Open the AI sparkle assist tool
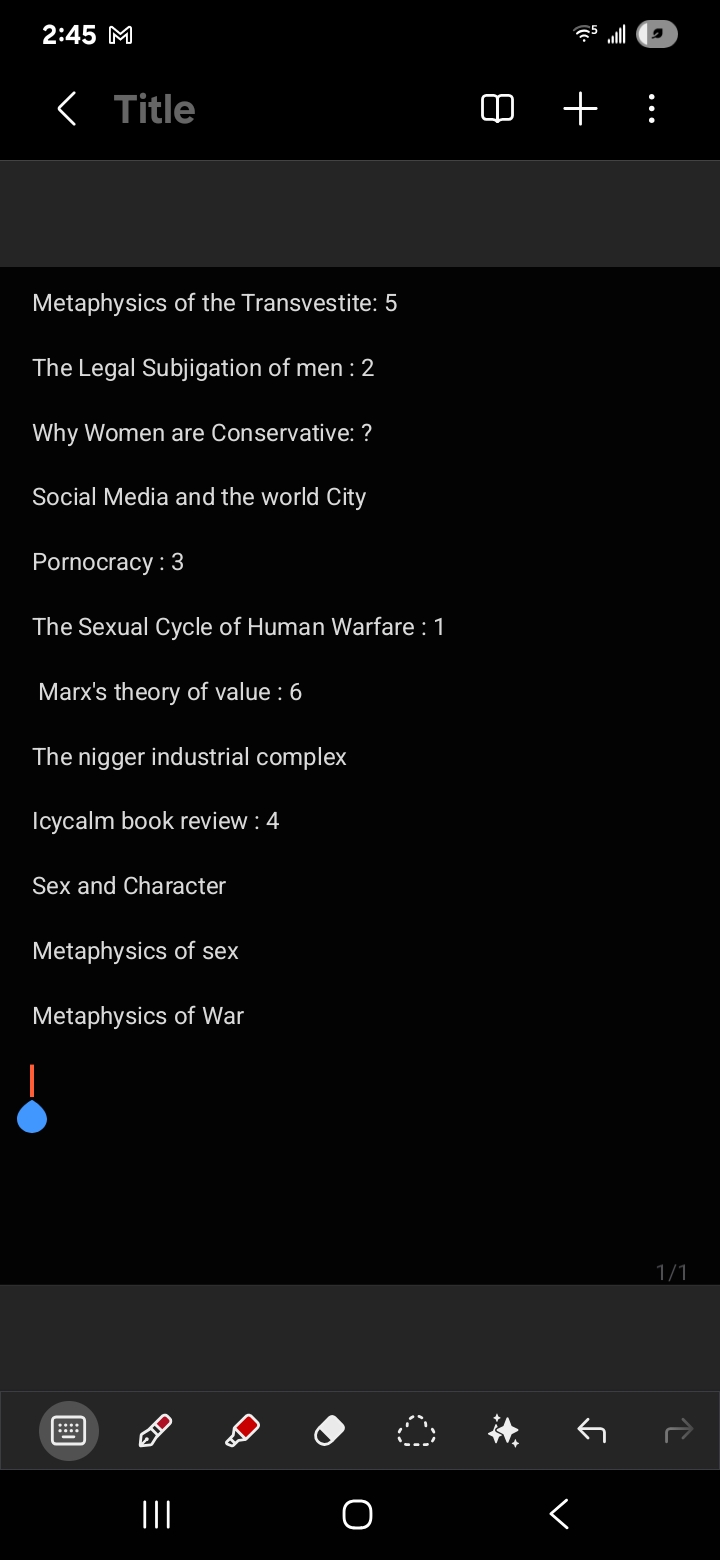The image size is (720, 1560). pyautogui.click(x=503, y=1432)
